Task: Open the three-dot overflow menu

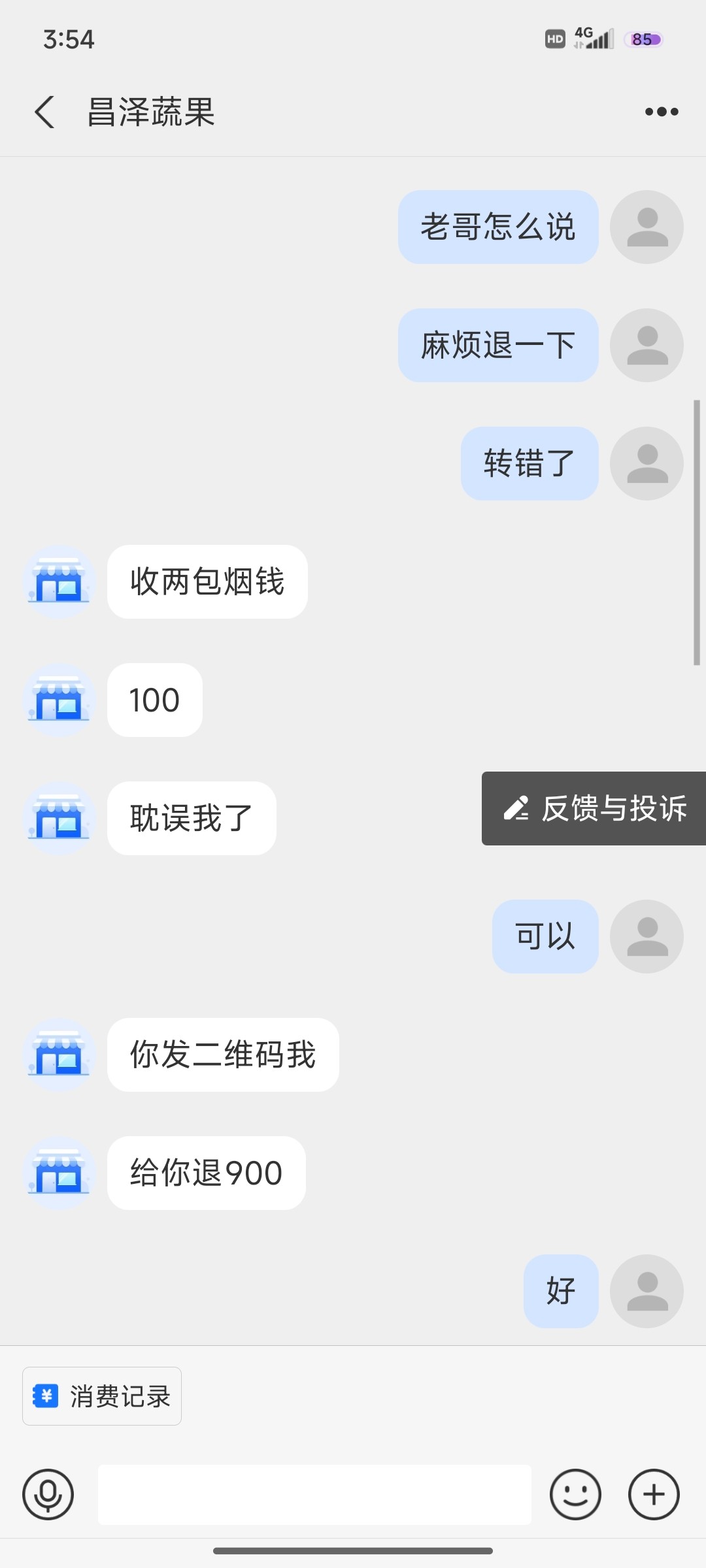Action: (662, 112)
